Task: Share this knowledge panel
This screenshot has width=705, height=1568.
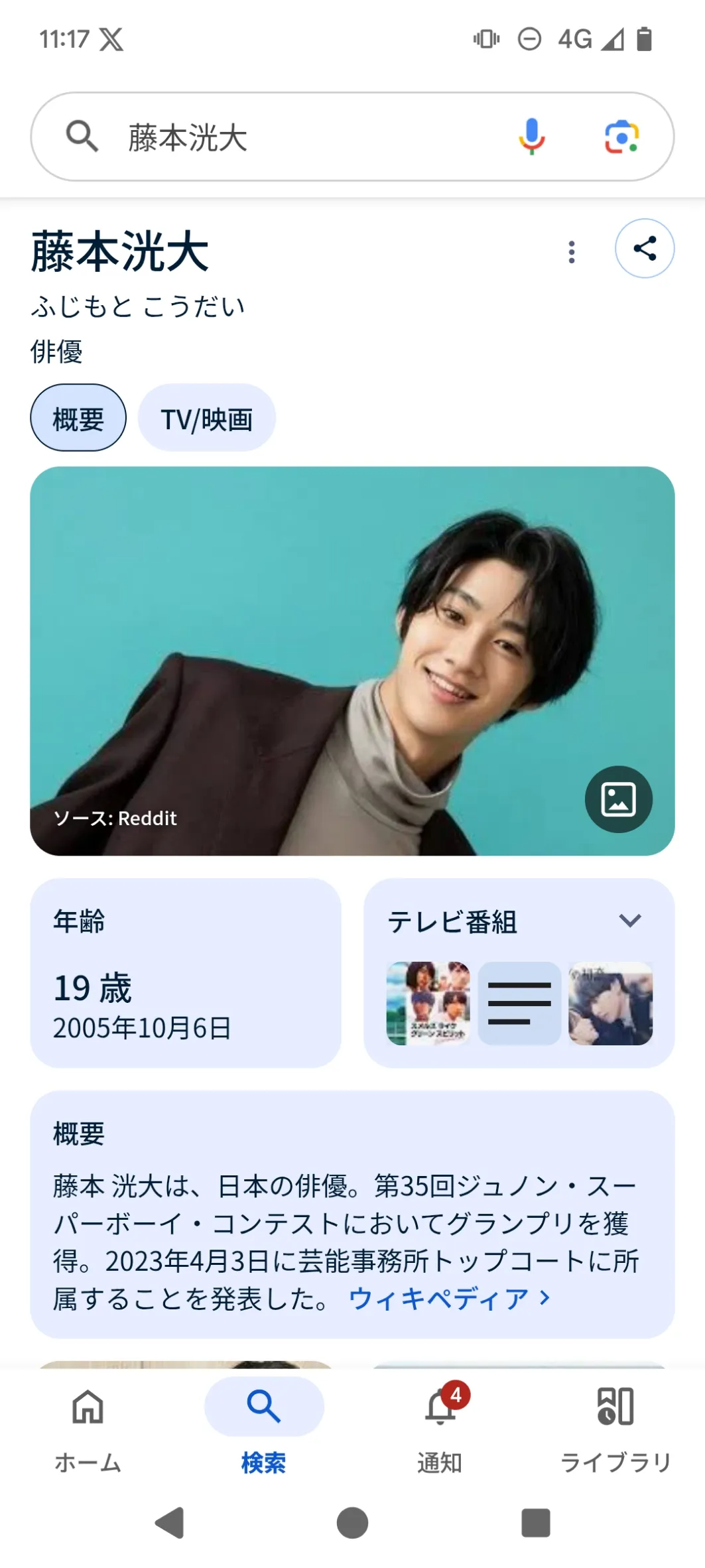Action: coord(645,249)
